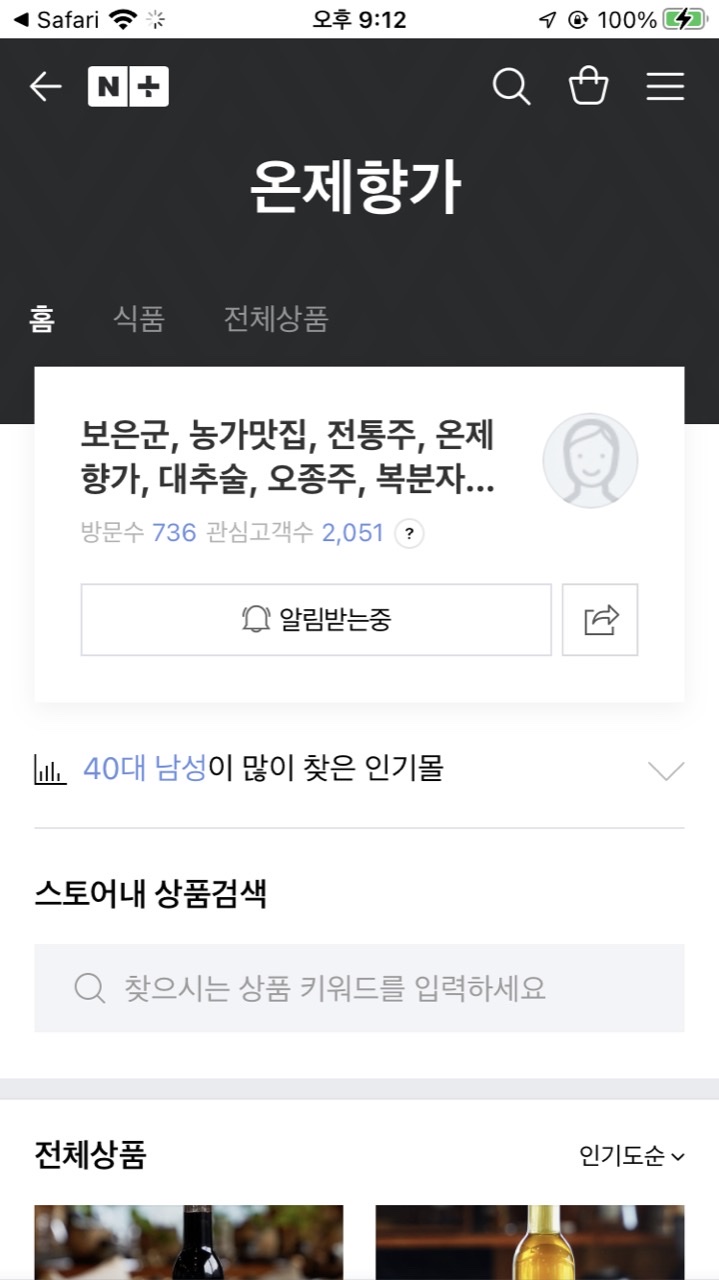
Task: Open the dark bottle product card
Action: pos(189,1242)
